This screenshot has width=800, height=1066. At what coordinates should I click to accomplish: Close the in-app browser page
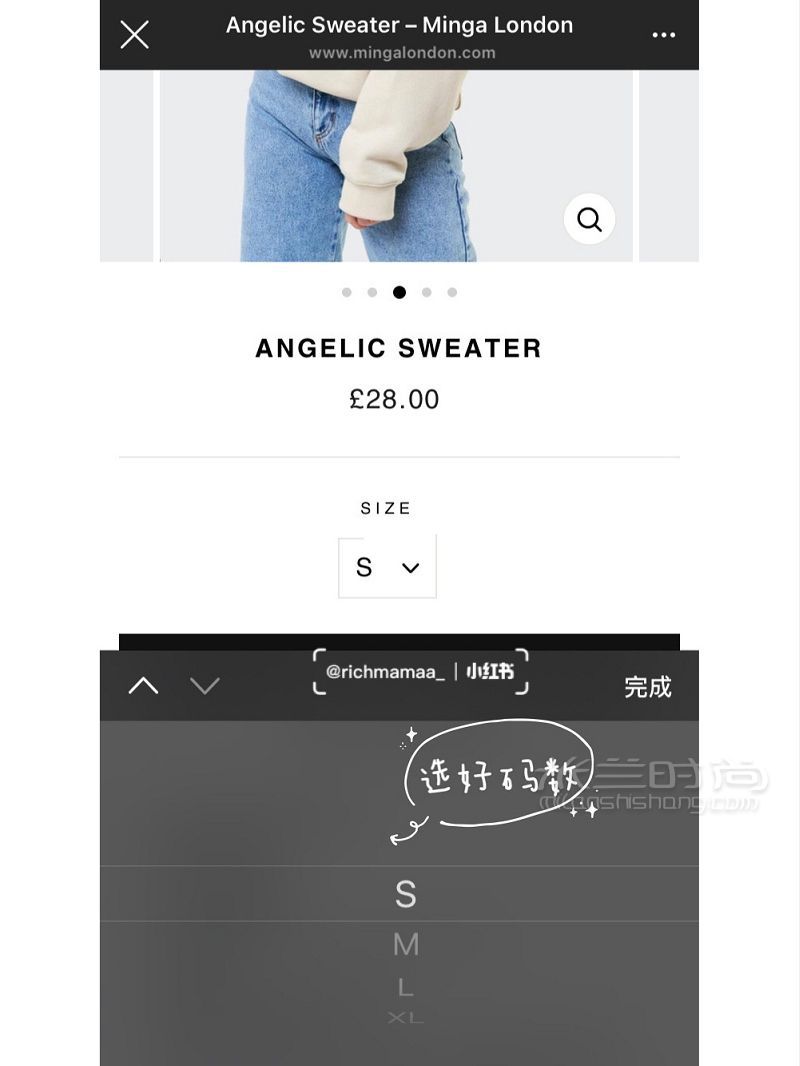(135, 35)
